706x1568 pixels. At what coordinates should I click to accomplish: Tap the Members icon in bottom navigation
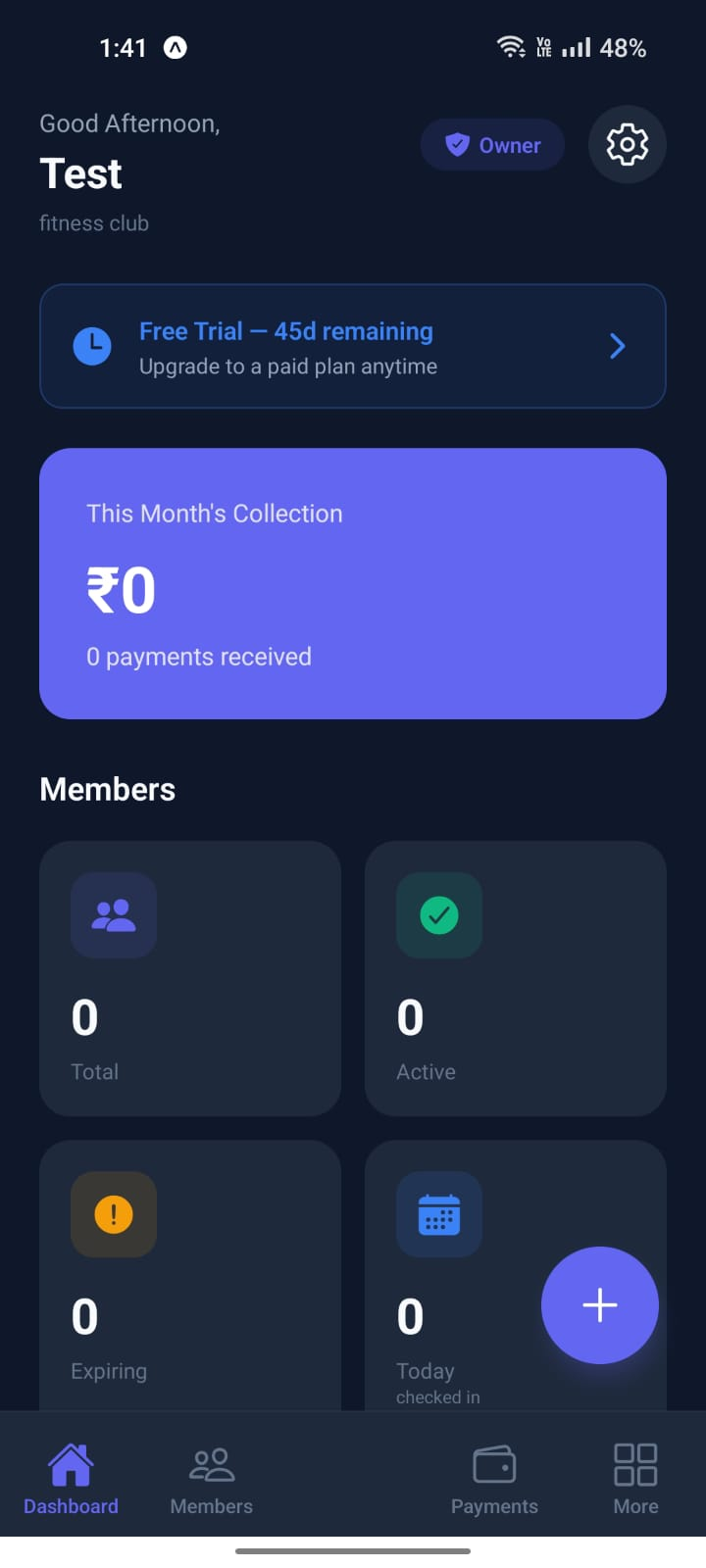click(x=211, y=1463)
